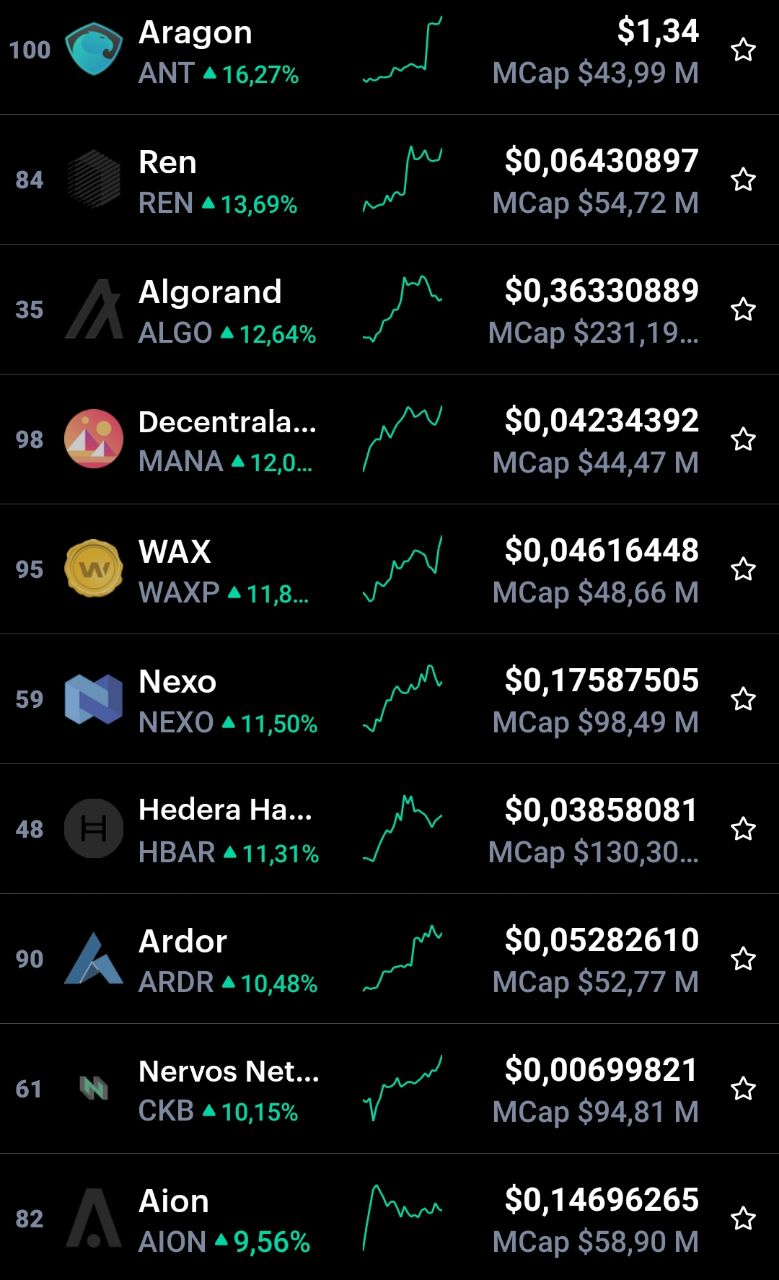The image size is (779, 1280).
Task: Open the WAX coin row
Action: 389,569
